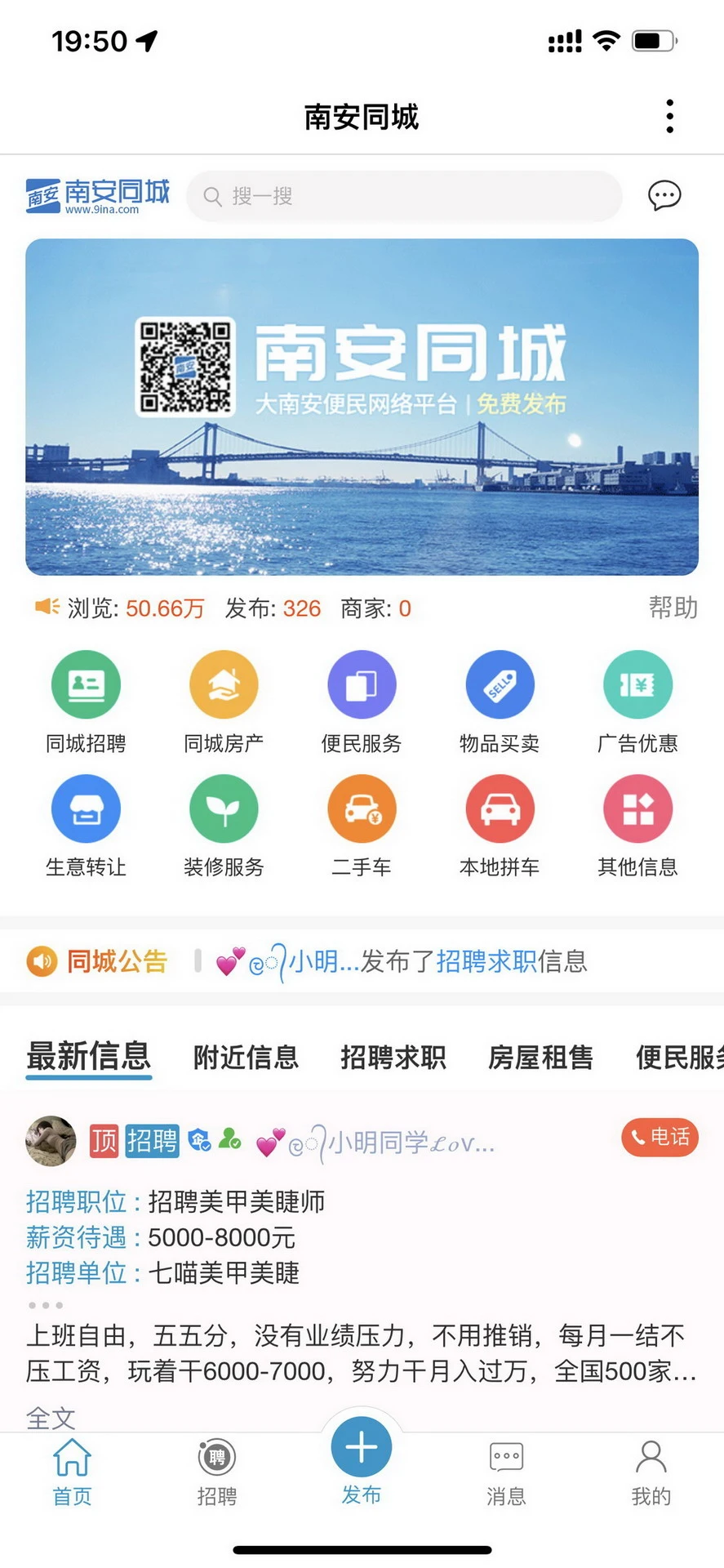
Task: Open the chat bubble icon beside search
Action: [x=664, y=196]
